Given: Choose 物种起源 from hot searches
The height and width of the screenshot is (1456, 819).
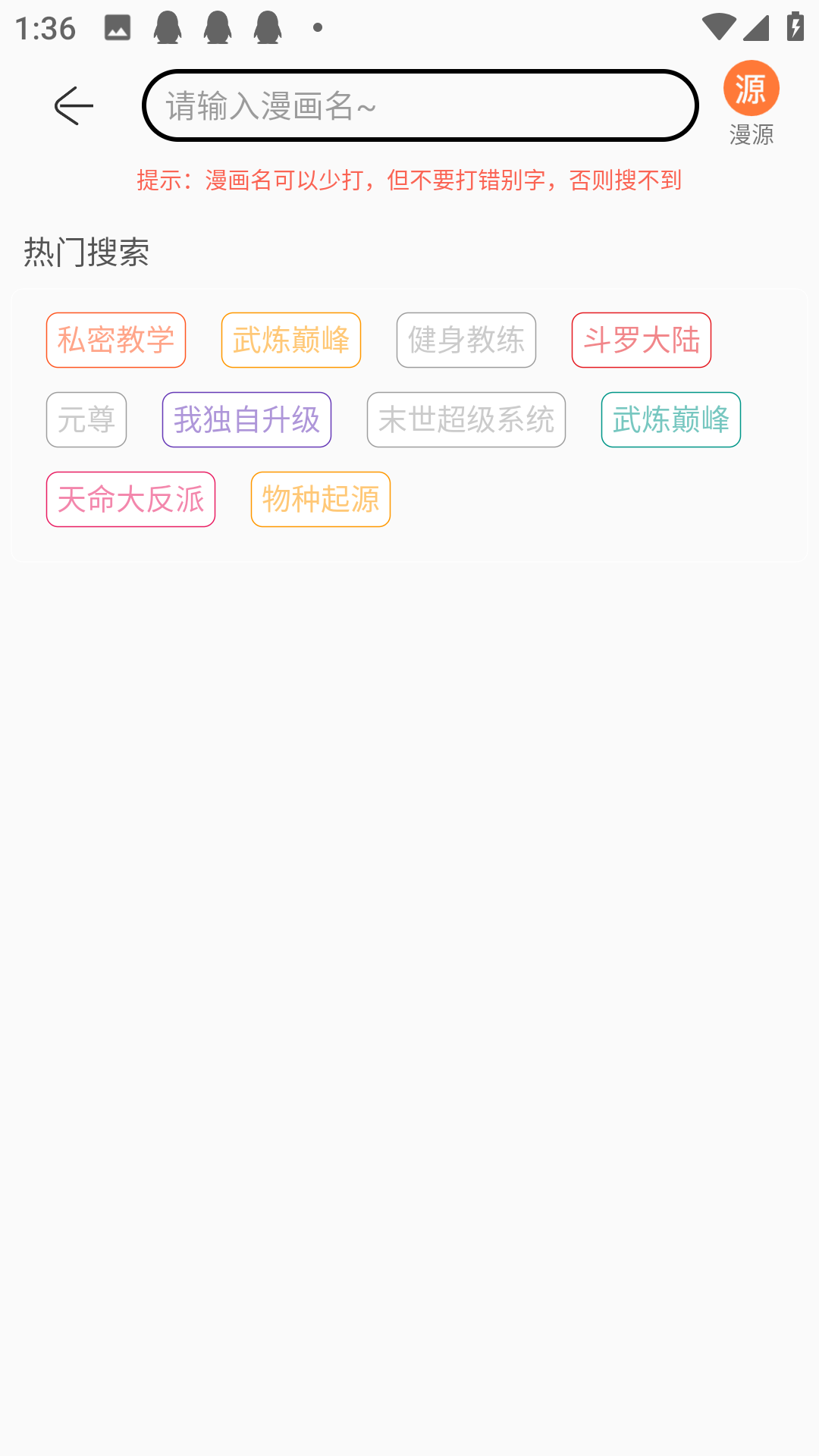Looking at the screenshot, I should [x=320, y=499].
